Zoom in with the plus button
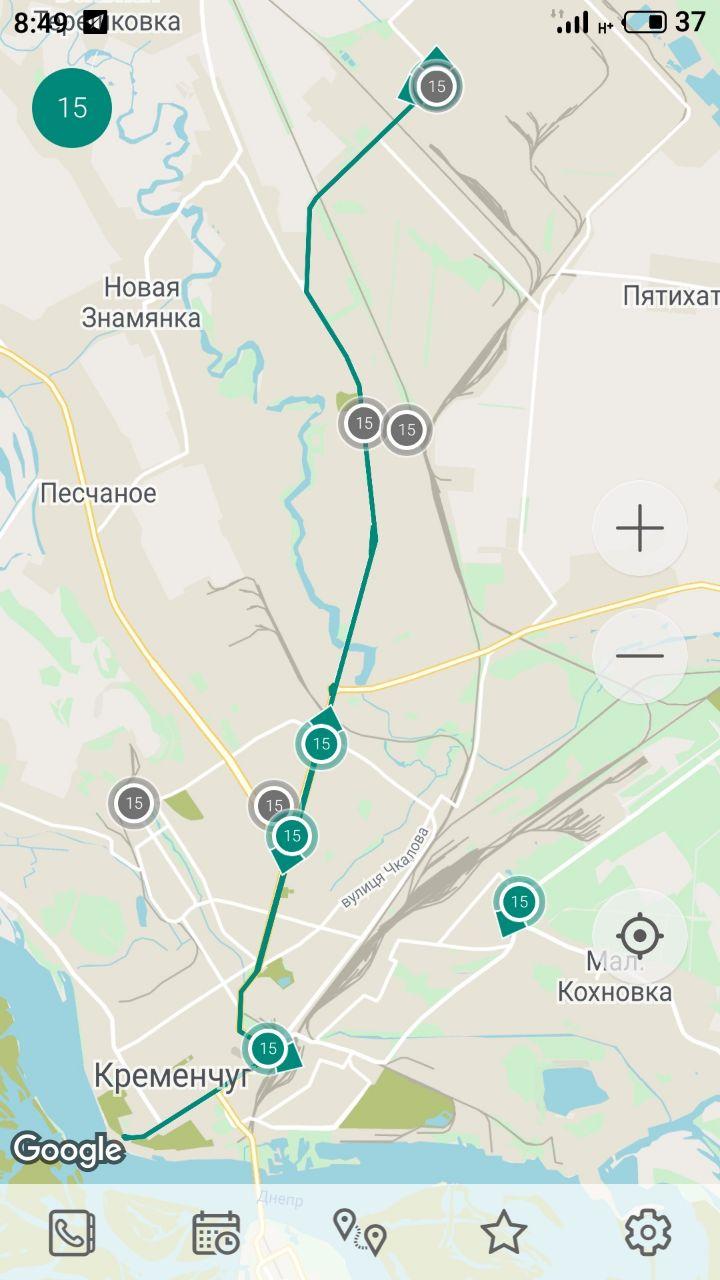The height and width of the screenshot is (1280, 720). click(x=640, y=528)
